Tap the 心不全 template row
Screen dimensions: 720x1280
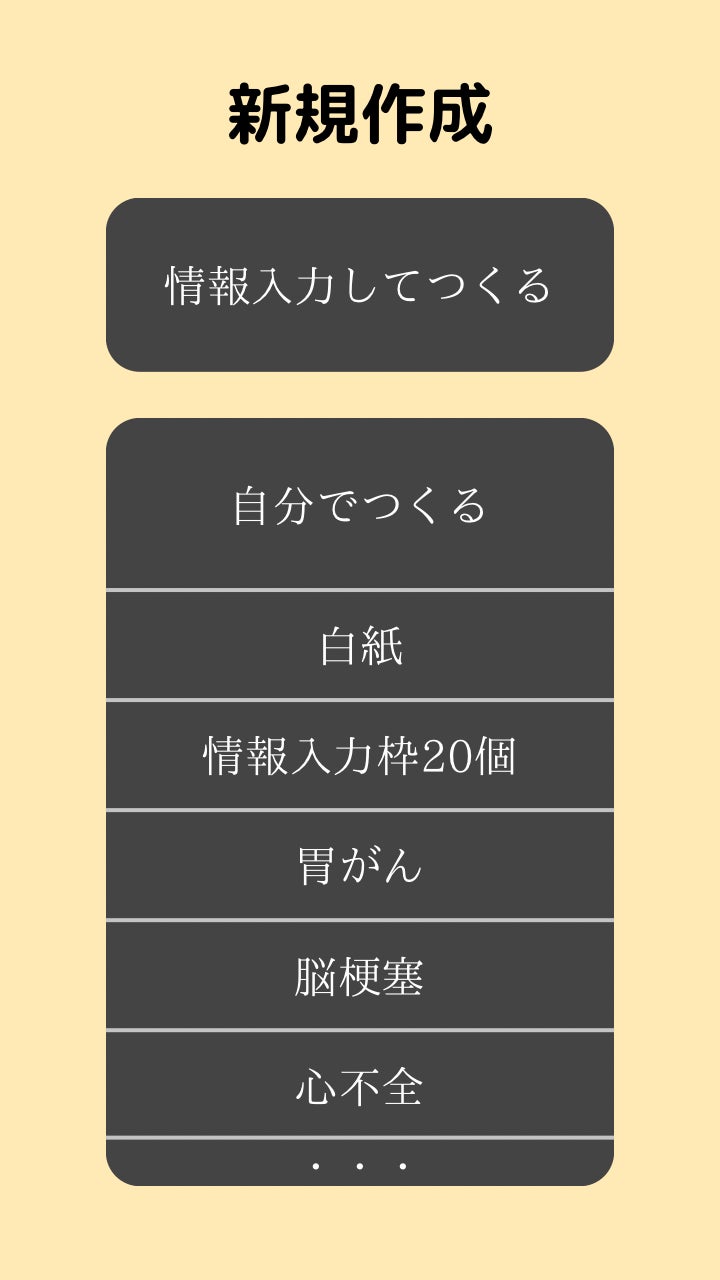(360, 1085)
